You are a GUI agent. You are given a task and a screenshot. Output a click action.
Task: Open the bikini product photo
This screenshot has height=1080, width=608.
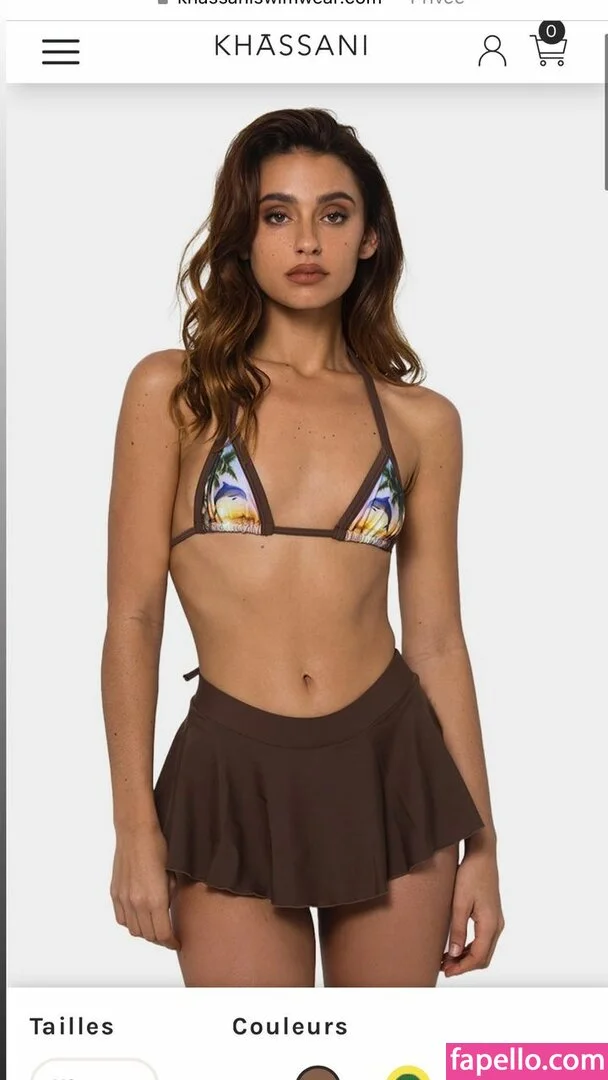[x=304, y=540]
